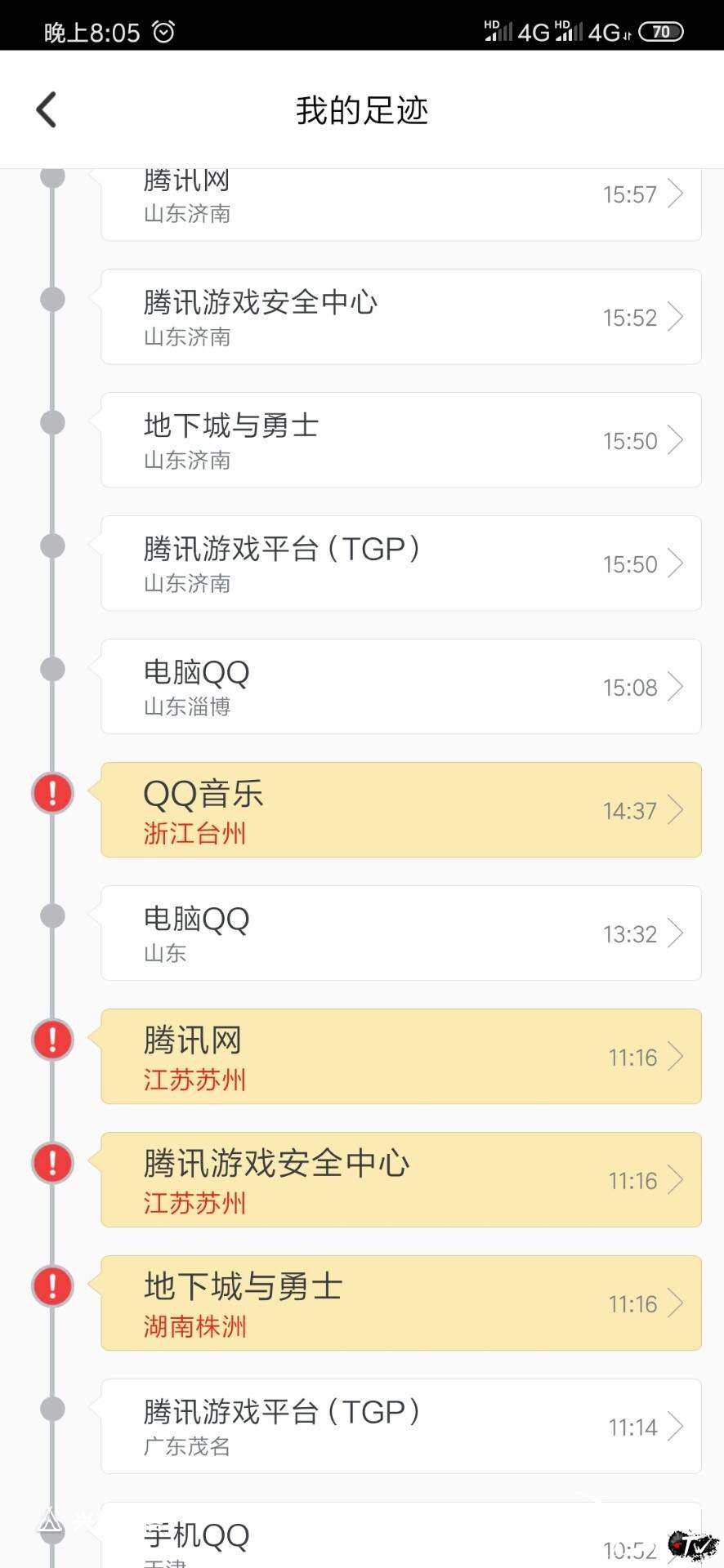724x1568 pixels.
Task: Open flagged QQ音乐 entry from 浙江台州
Action: pyautogui.click(x=400, y=810)
